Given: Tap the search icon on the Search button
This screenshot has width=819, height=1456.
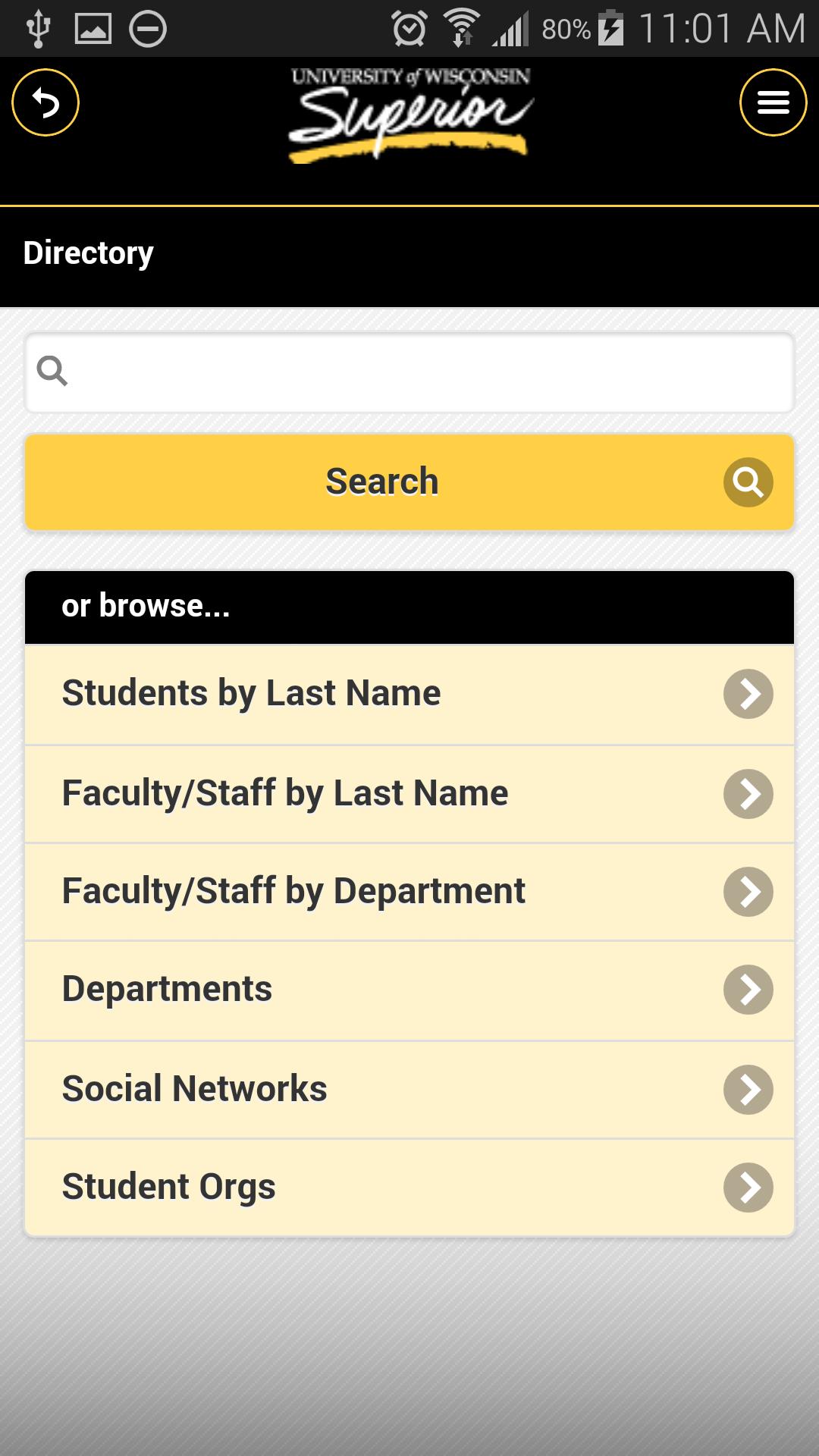Looking at the screenshot, I should pyautogui.click(x=748, y=482).
